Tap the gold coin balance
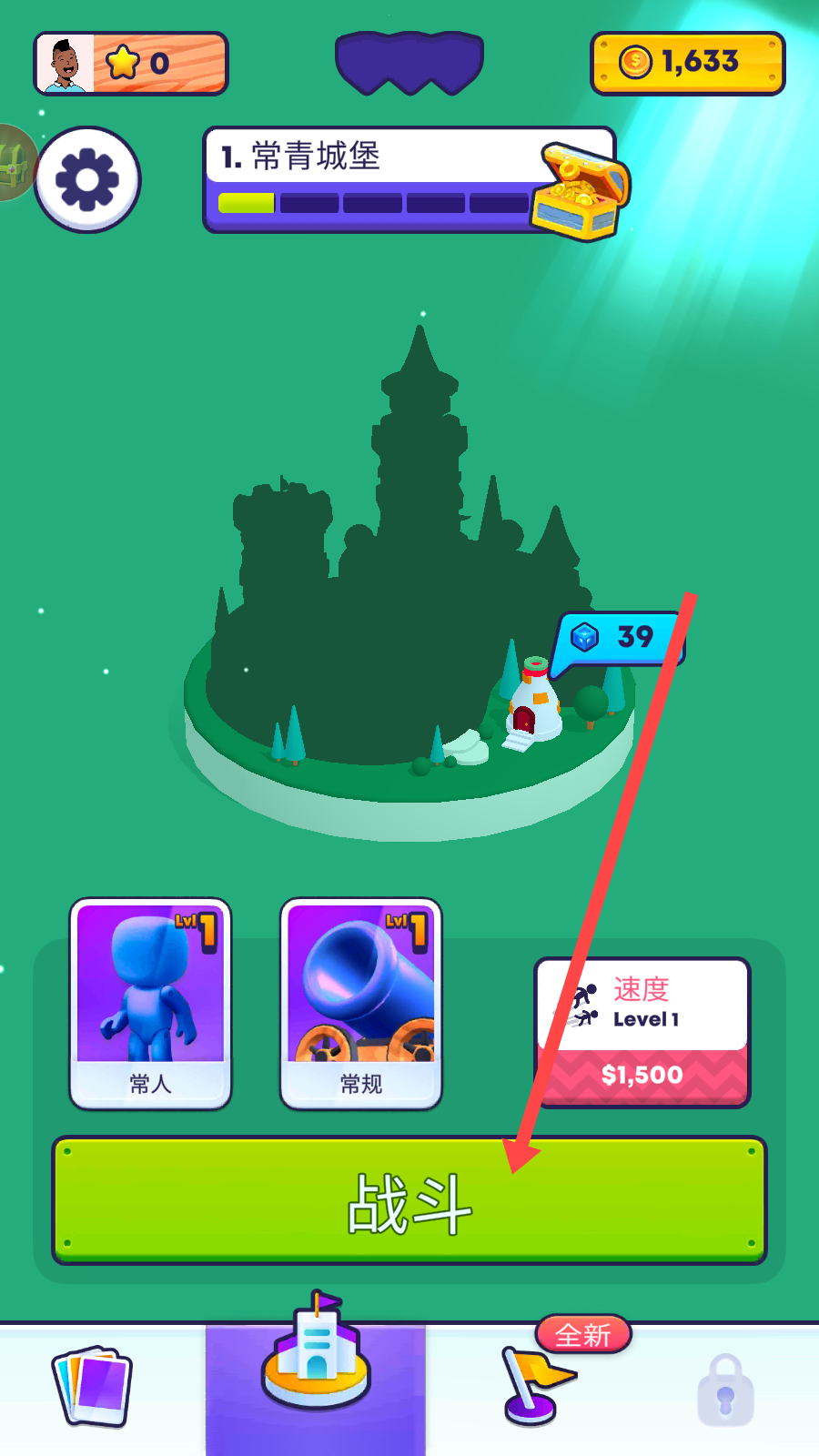This screenshot has height=1456, width=819. click(x=687, y=63)
